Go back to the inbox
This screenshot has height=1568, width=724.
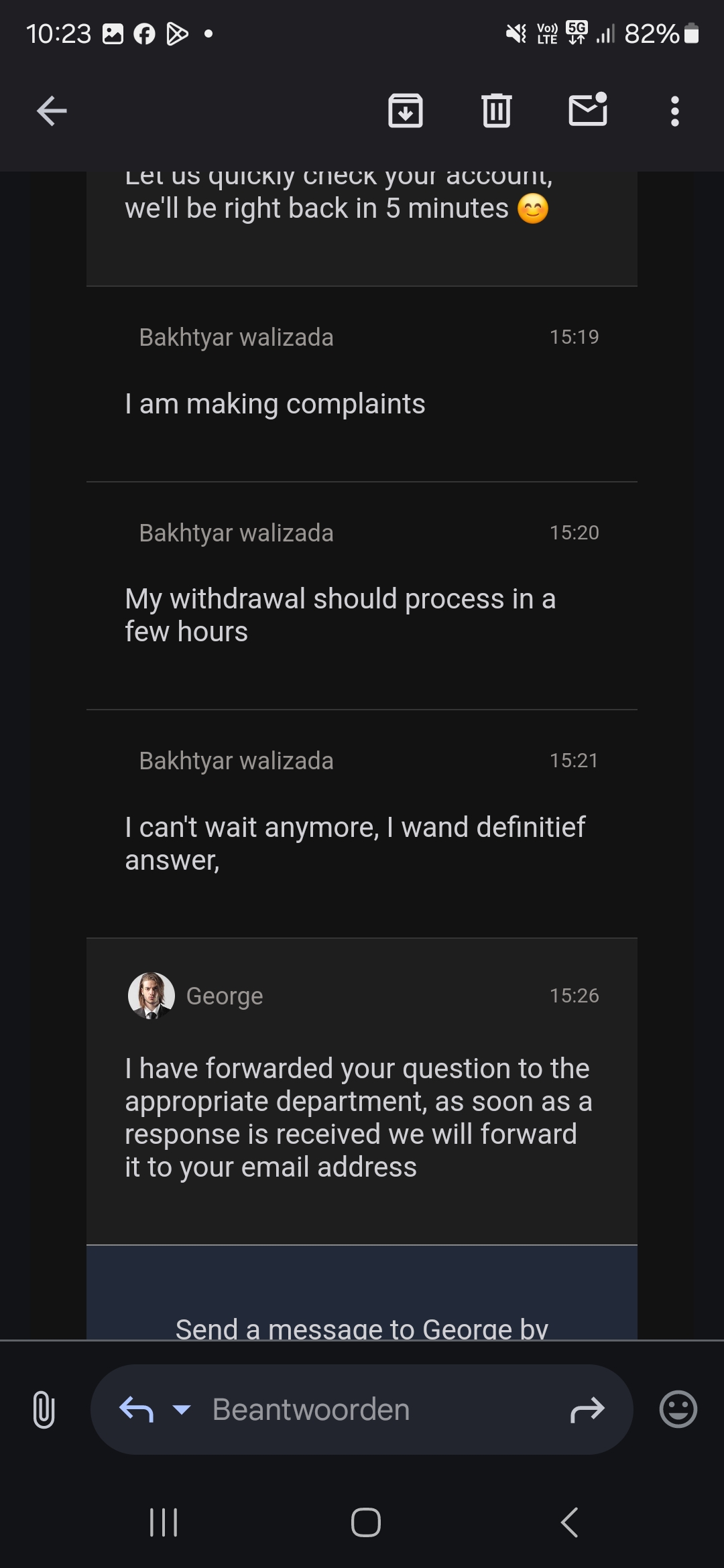coord(52,111)
